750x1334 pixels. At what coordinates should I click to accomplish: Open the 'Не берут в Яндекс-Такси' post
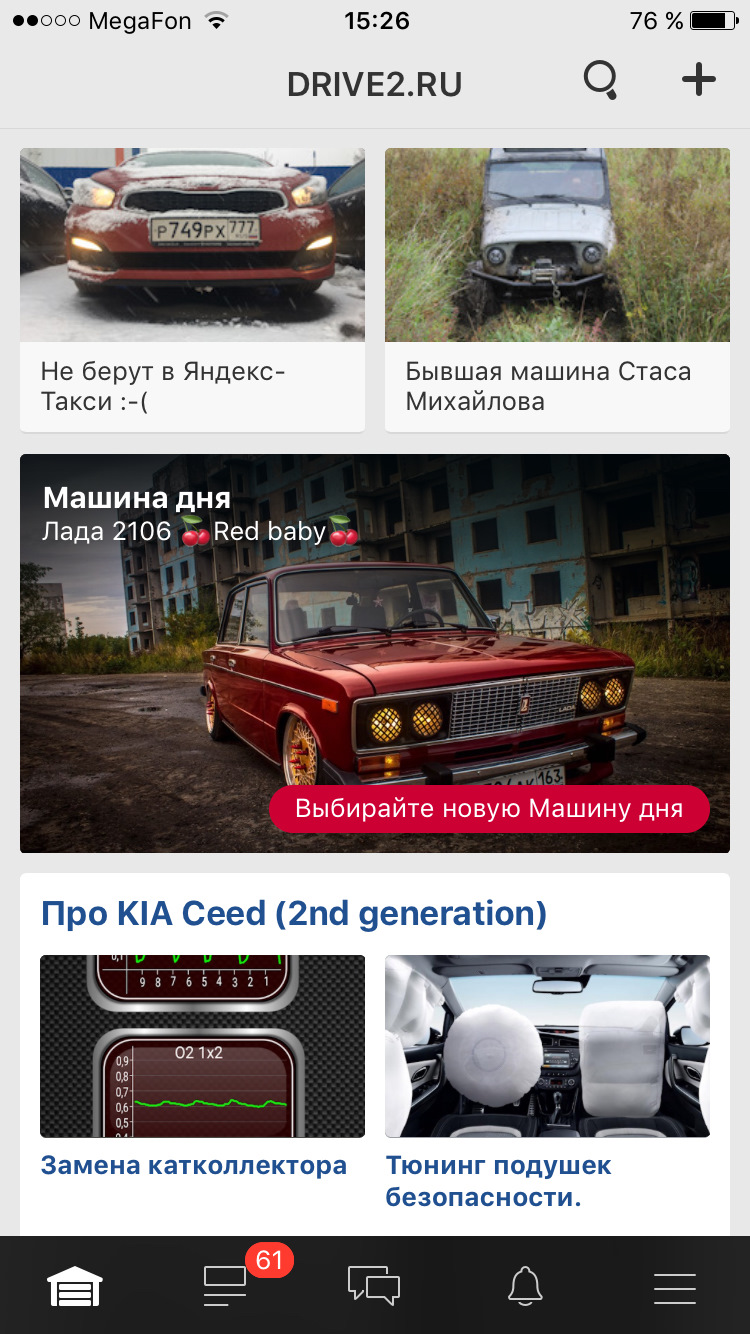coord(192,290)
